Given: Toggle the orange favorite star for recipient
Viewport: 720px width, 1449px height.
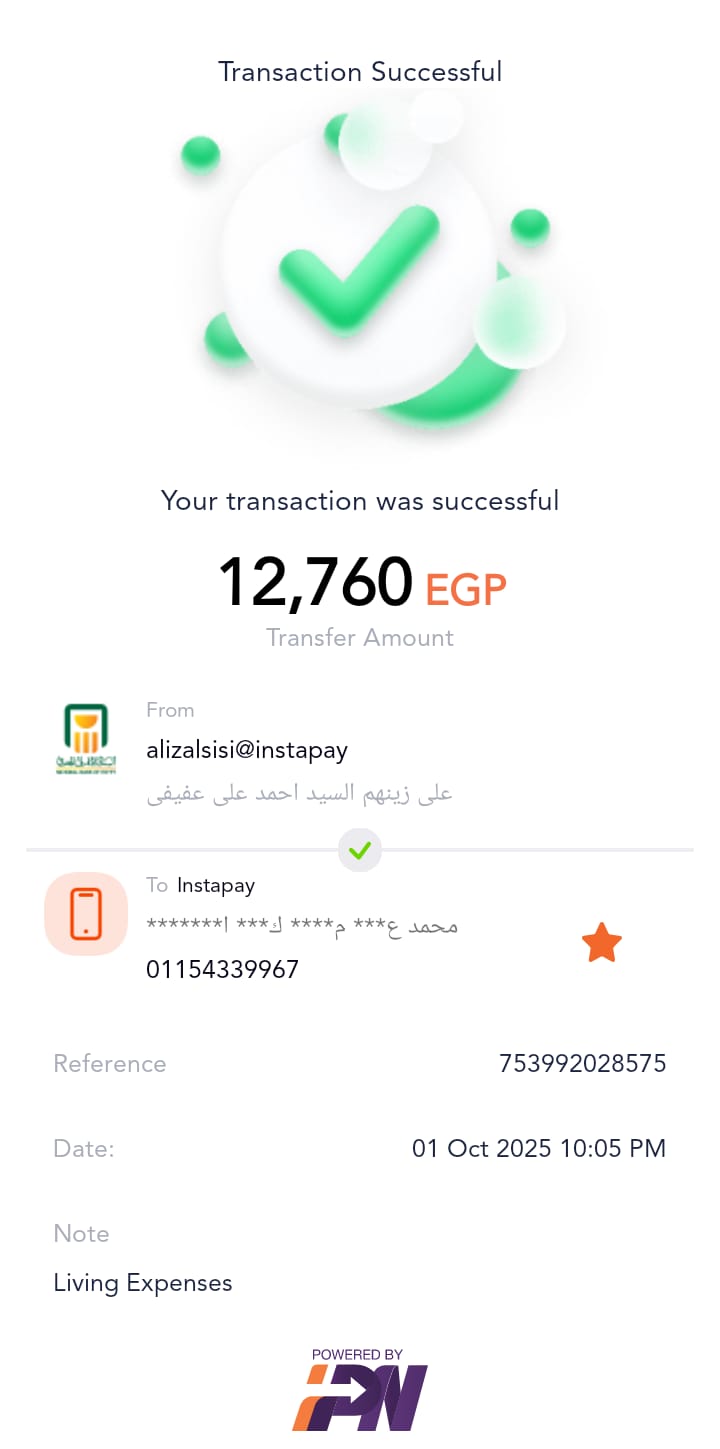Looking at the screenshot, I should point(601,941).
